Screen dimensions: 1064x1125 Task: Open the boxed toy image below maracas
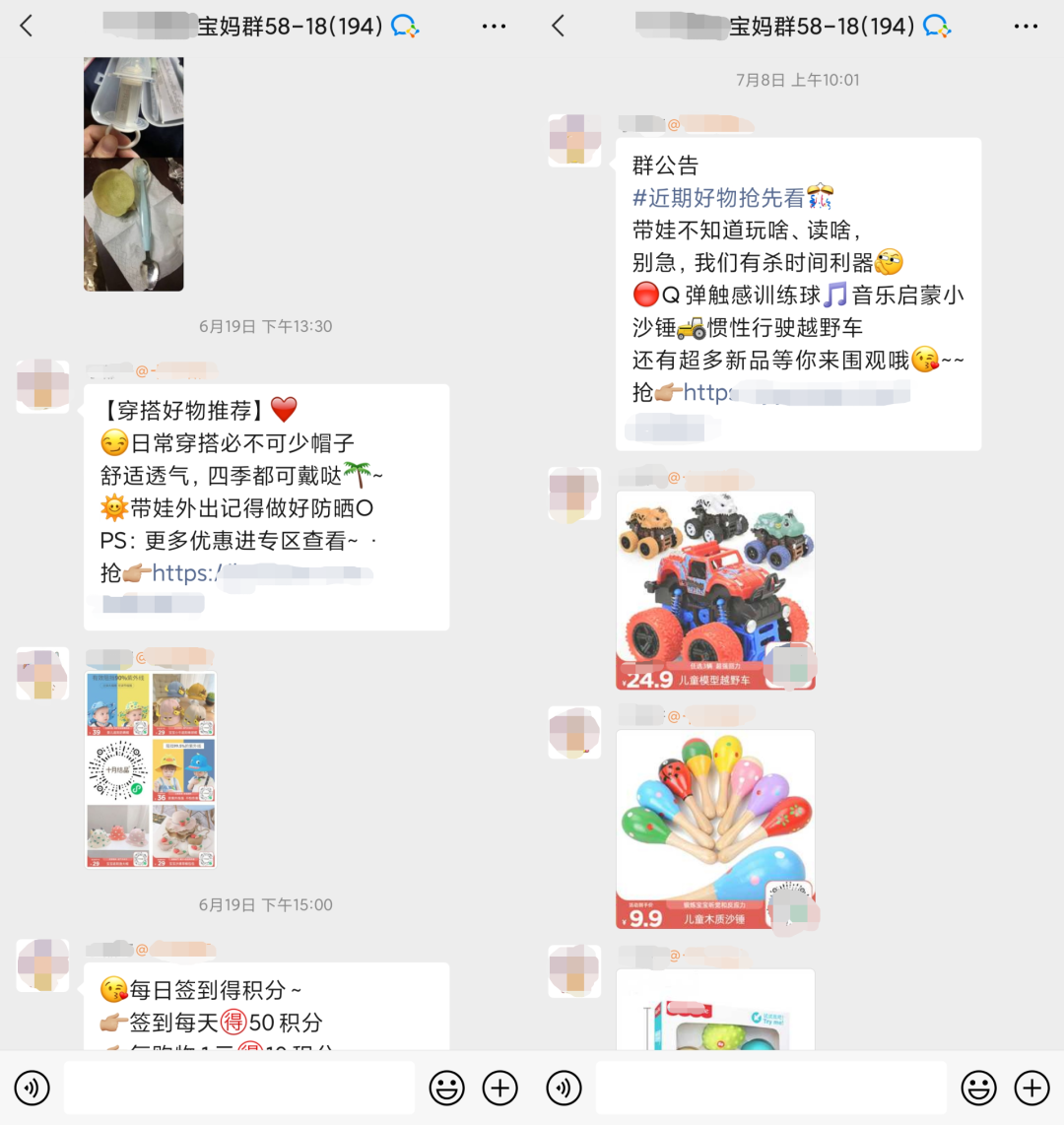[715, 1010]
